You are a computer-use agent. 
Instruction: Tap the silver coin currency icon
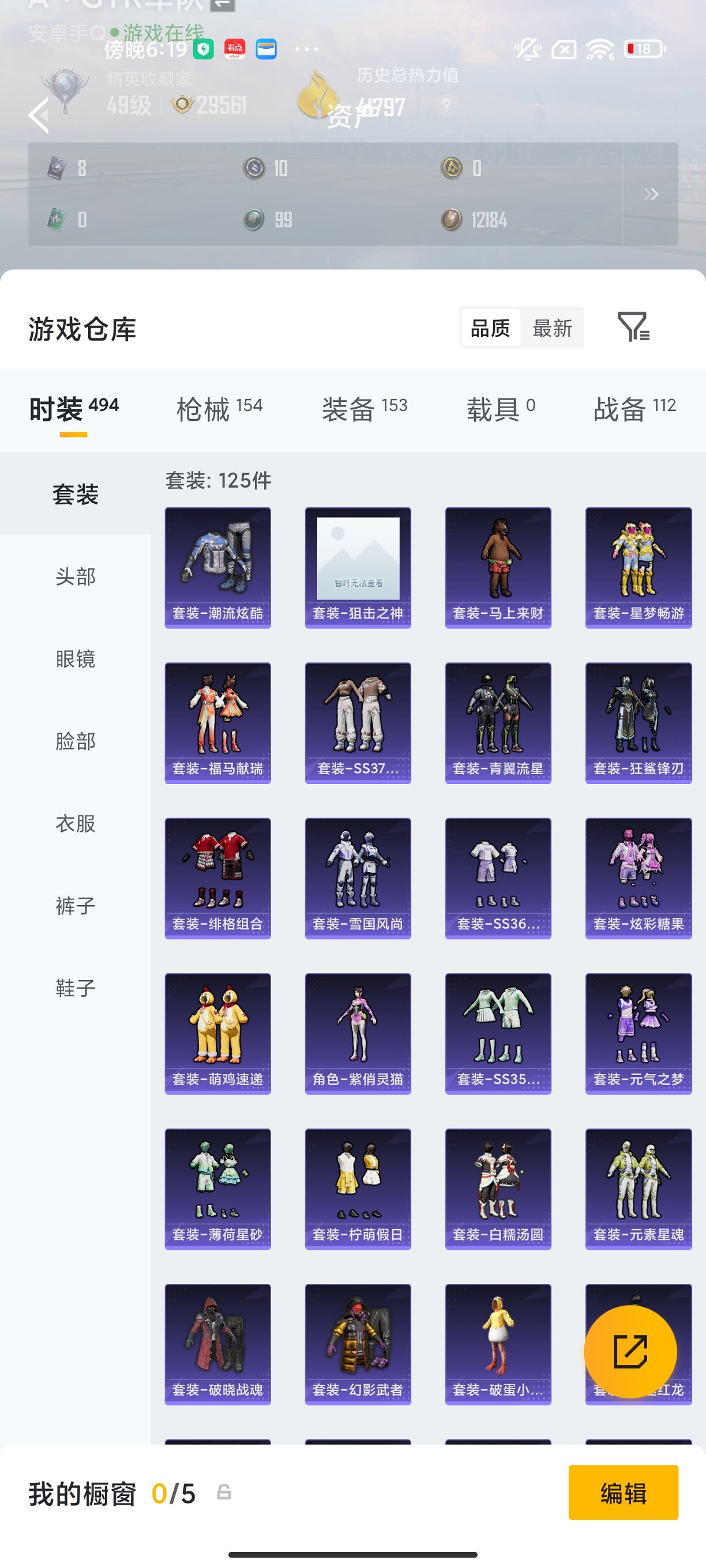[x=255, y=168]
